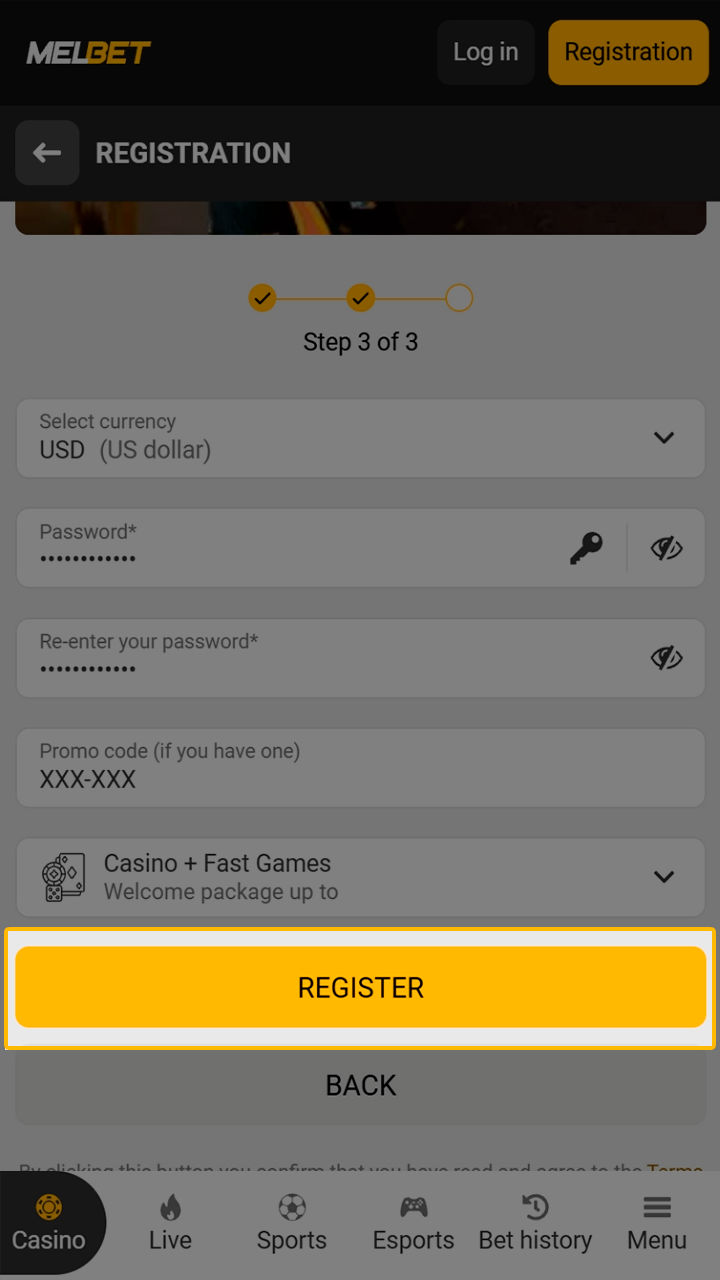The width and height of the screenshot is (720, 1280).
Task: Click the unfilled third step circle
Action: (x=459, y=297)
